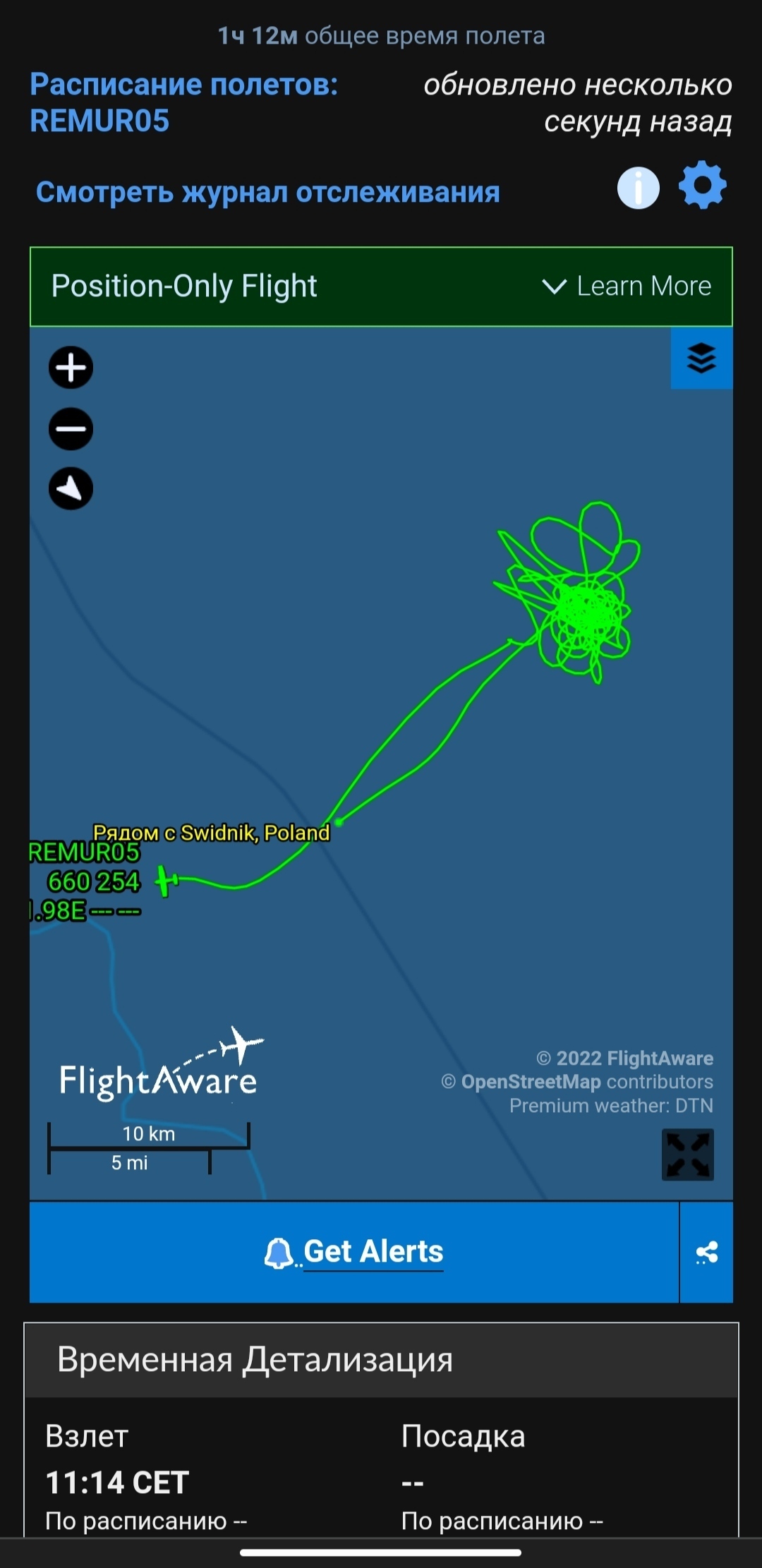Open the tracking log link
The height and width of the screenshot is (1568, 762).
(267, 192)
